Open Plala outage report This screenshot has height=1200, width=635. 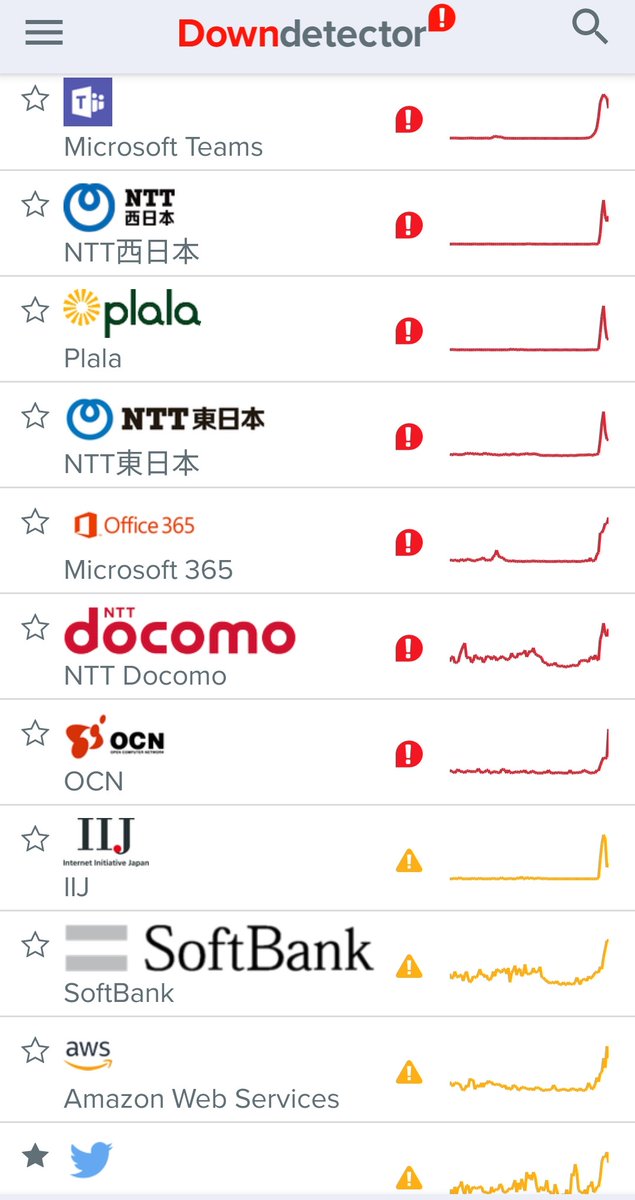(x=93, y=358)
